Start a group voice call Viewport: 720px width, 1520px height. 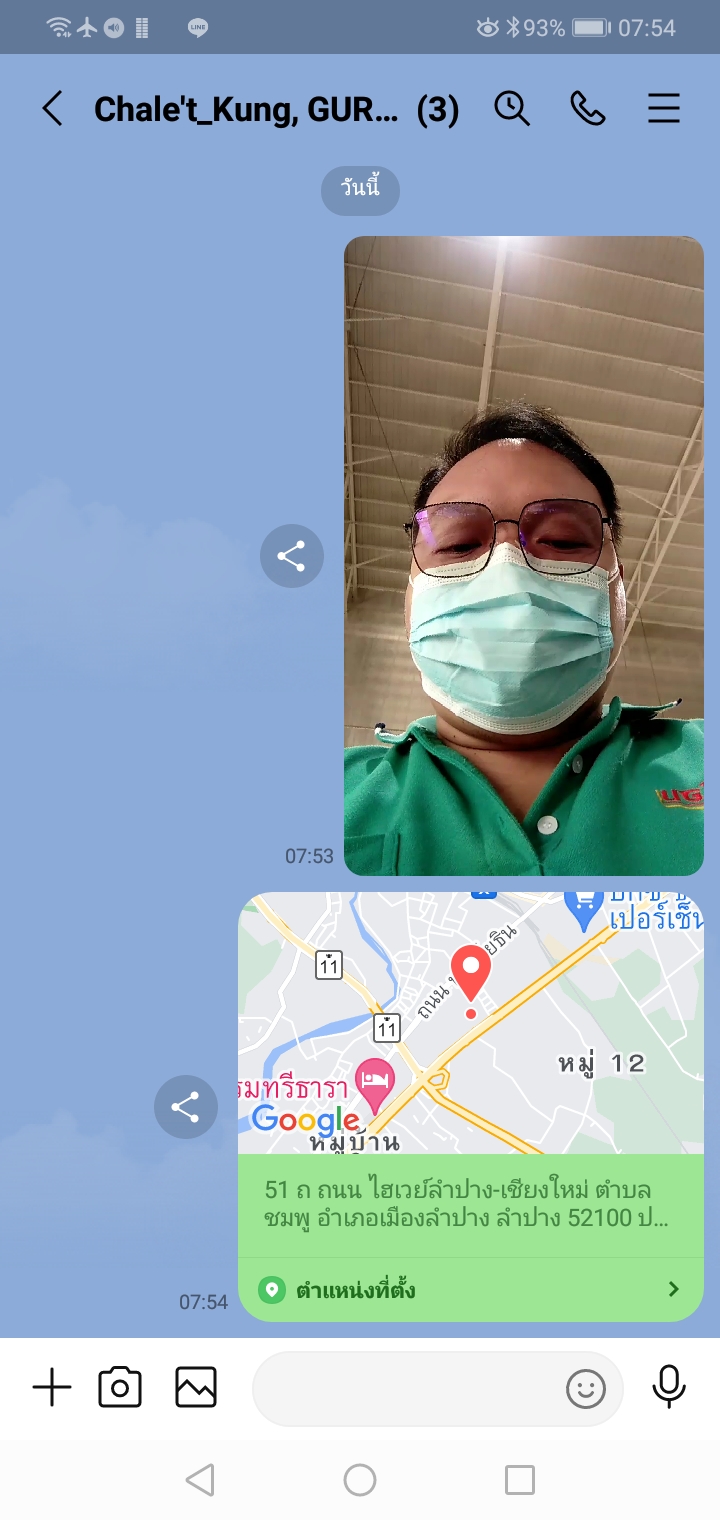point(588,108)
